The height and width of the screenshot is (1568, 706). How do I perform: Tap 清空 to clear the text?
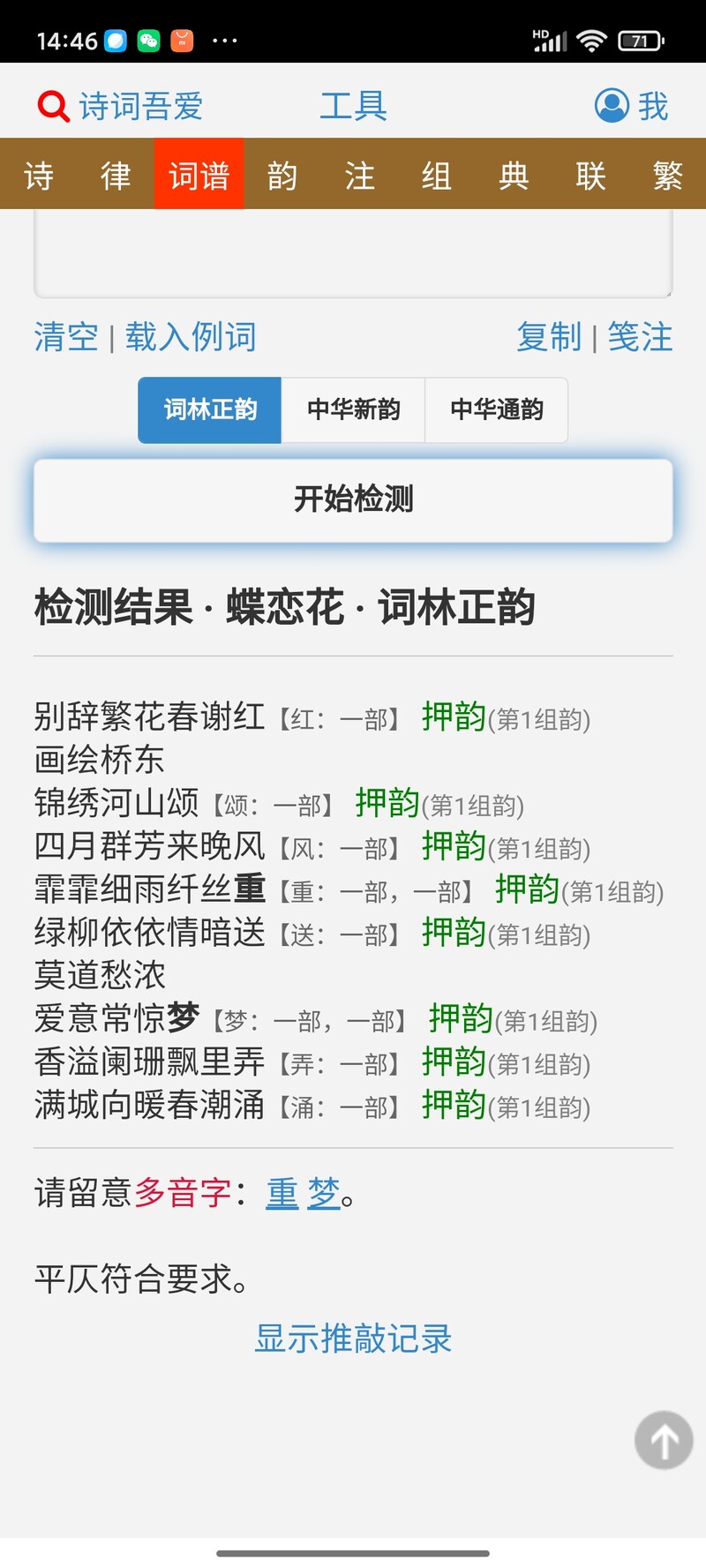coord(66,337)
